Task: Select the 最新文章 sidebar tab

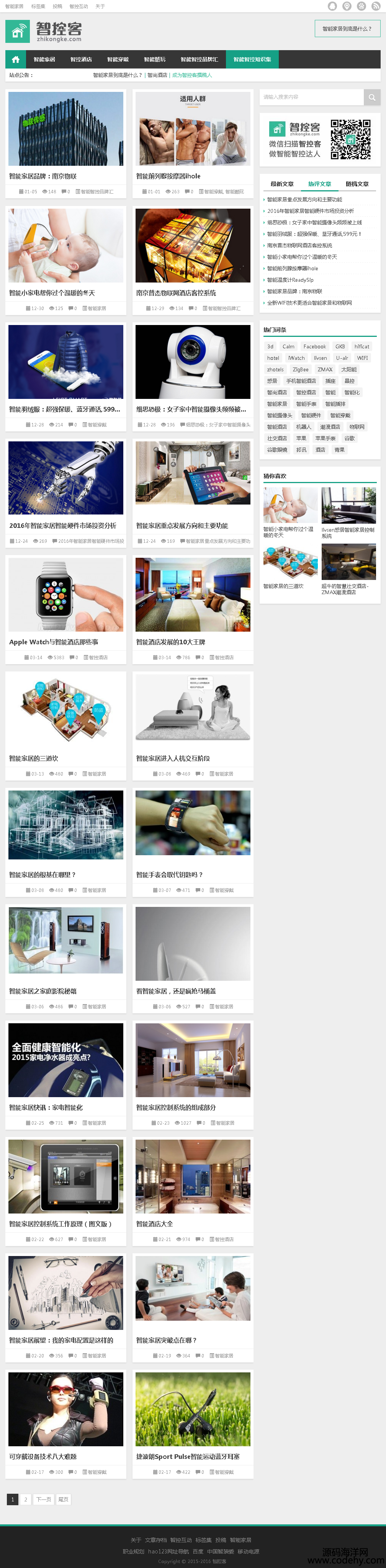Action: 282,184
